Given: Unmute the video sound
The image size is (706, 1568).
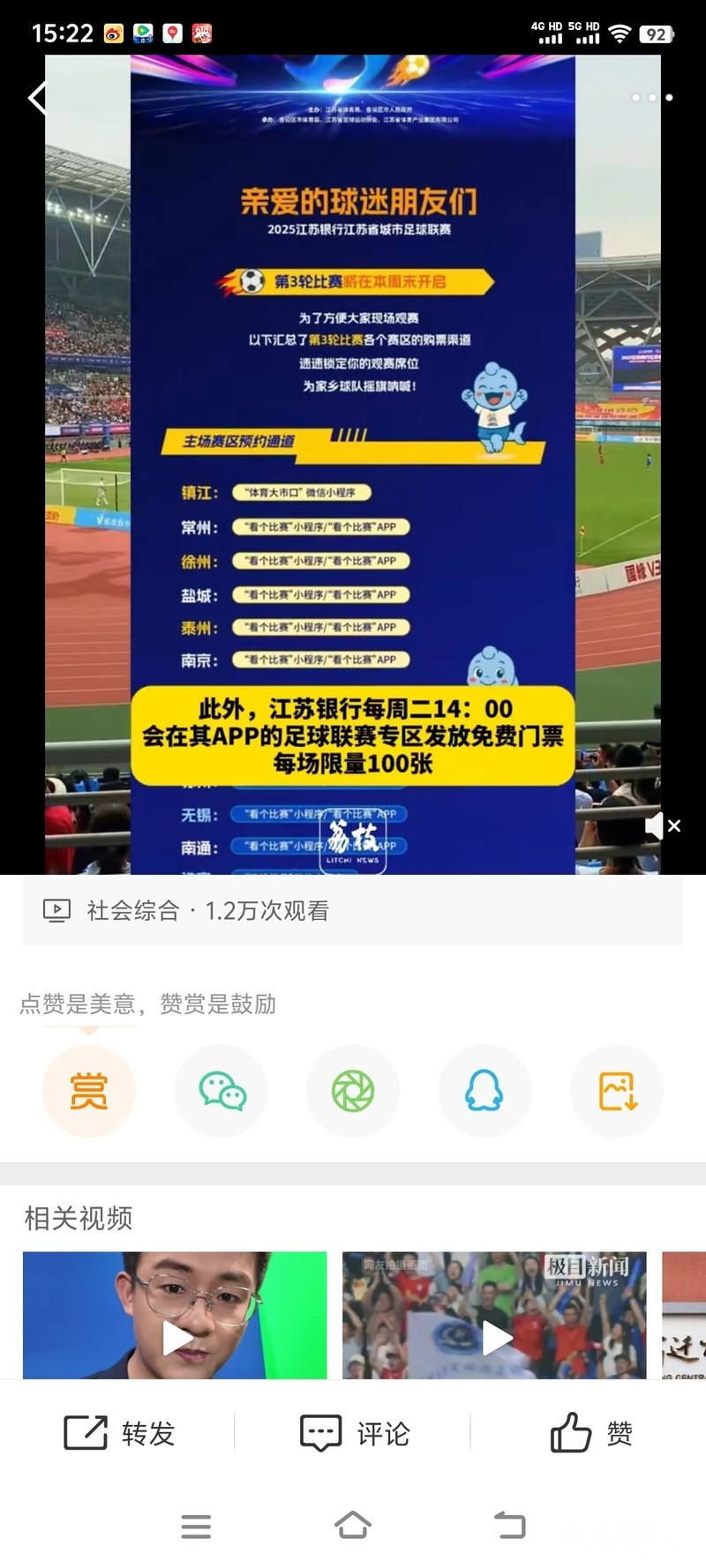Looking at the screenshot, I should tap(662, 826).
